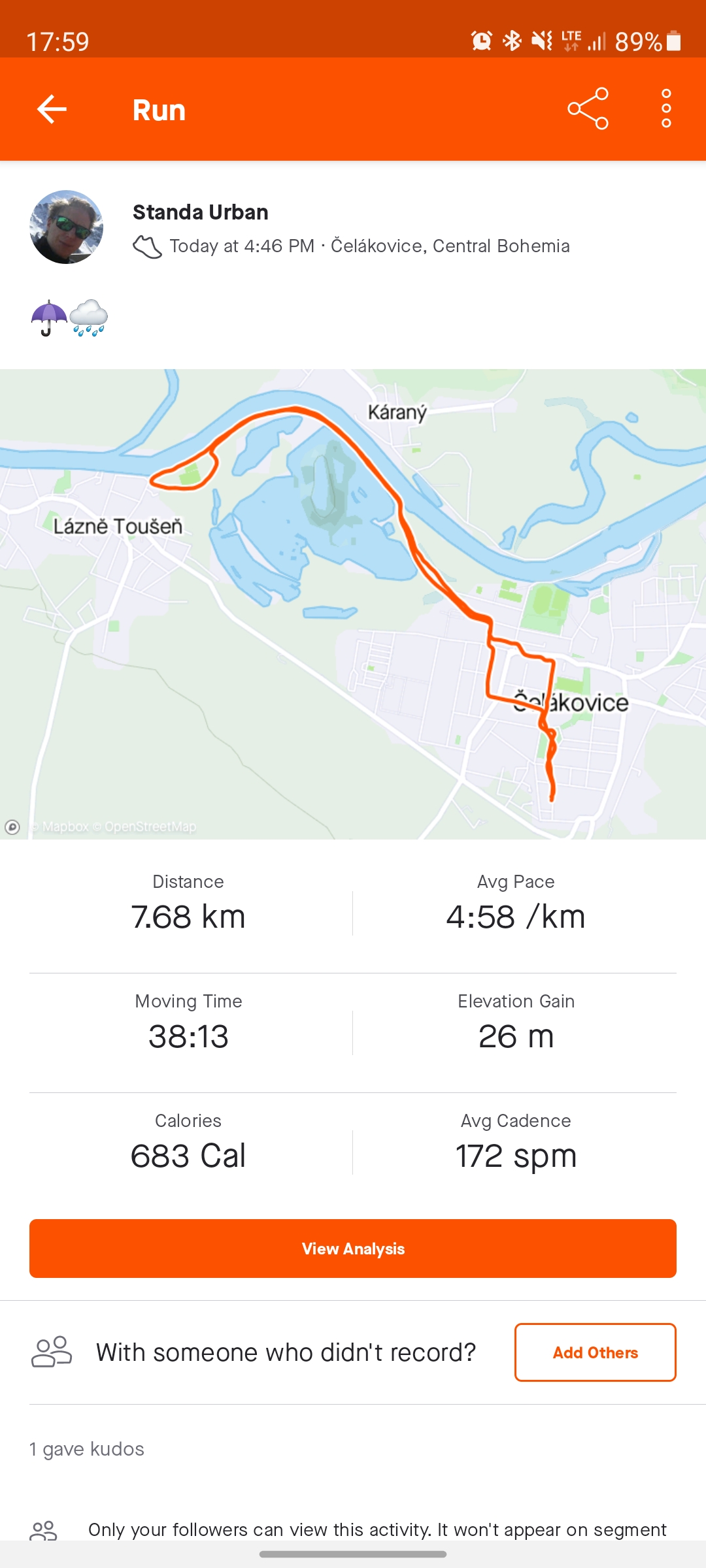The image size is (706, 1568).
Task: Open the three-dot overflow menu
Action: tap(666, 108)
